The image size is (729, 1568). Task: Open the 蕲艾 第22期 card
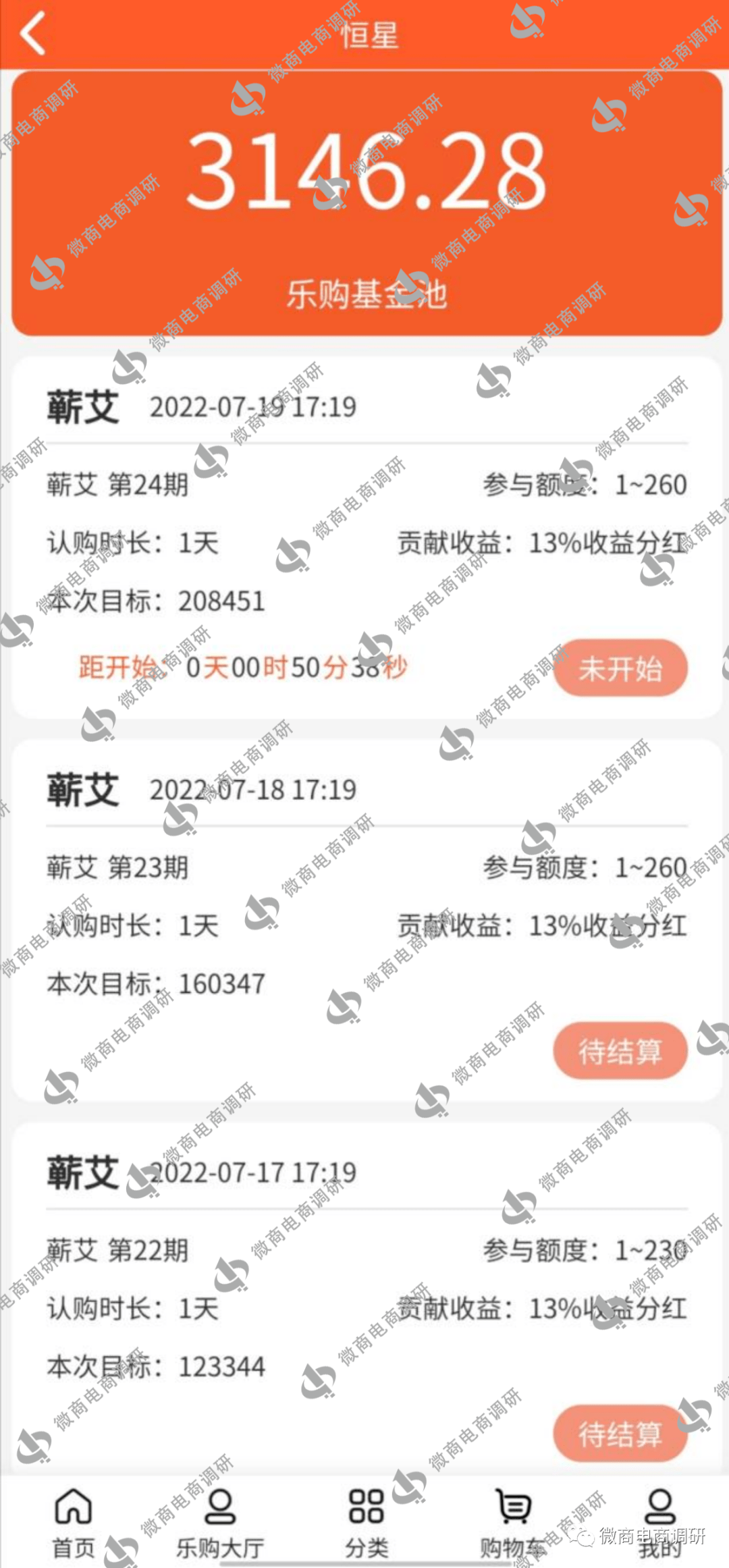click(270, 1309)
